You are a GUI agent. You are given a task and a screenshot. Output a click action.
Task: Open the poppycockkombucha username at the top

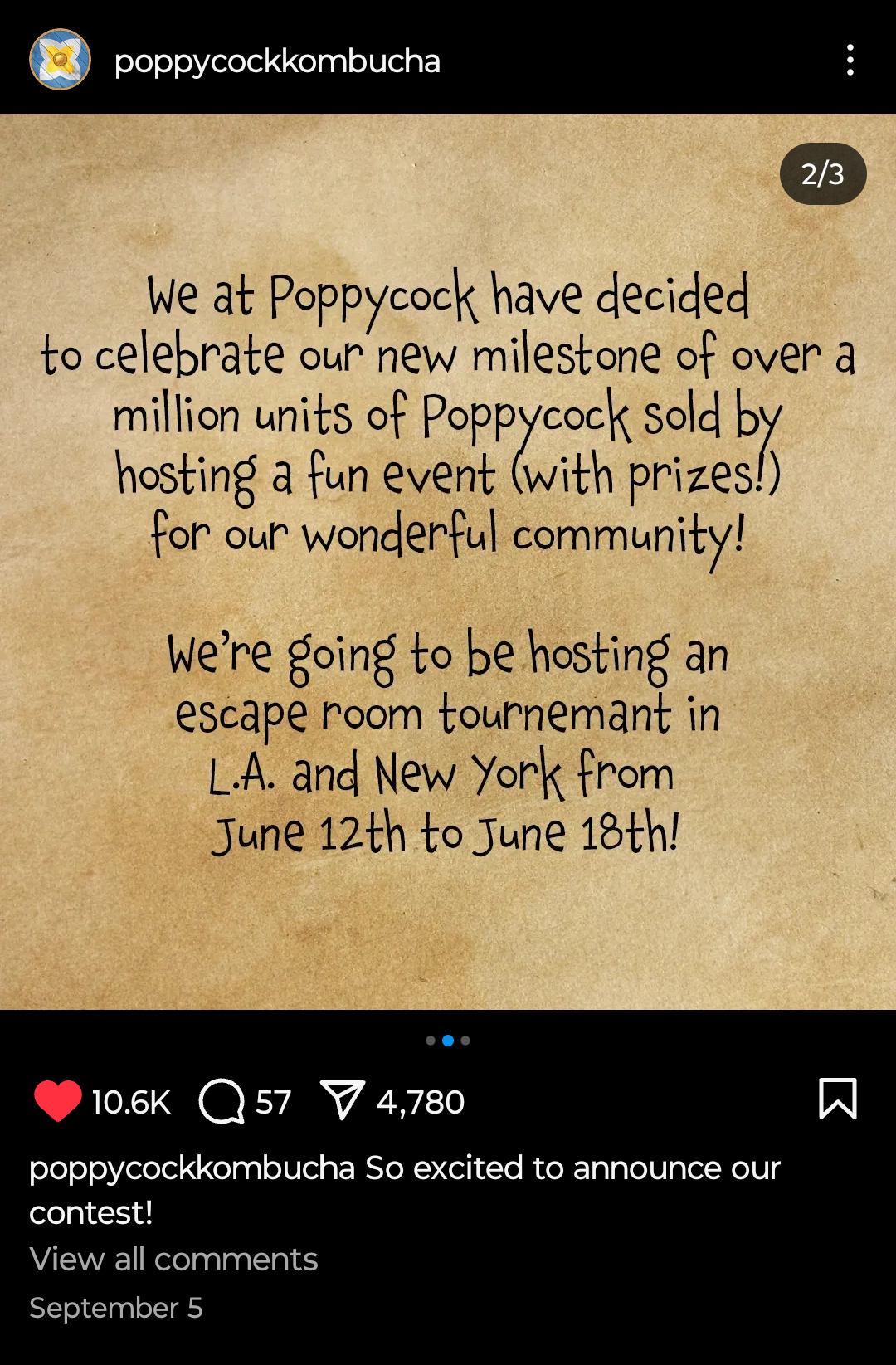tap(277, 61)
